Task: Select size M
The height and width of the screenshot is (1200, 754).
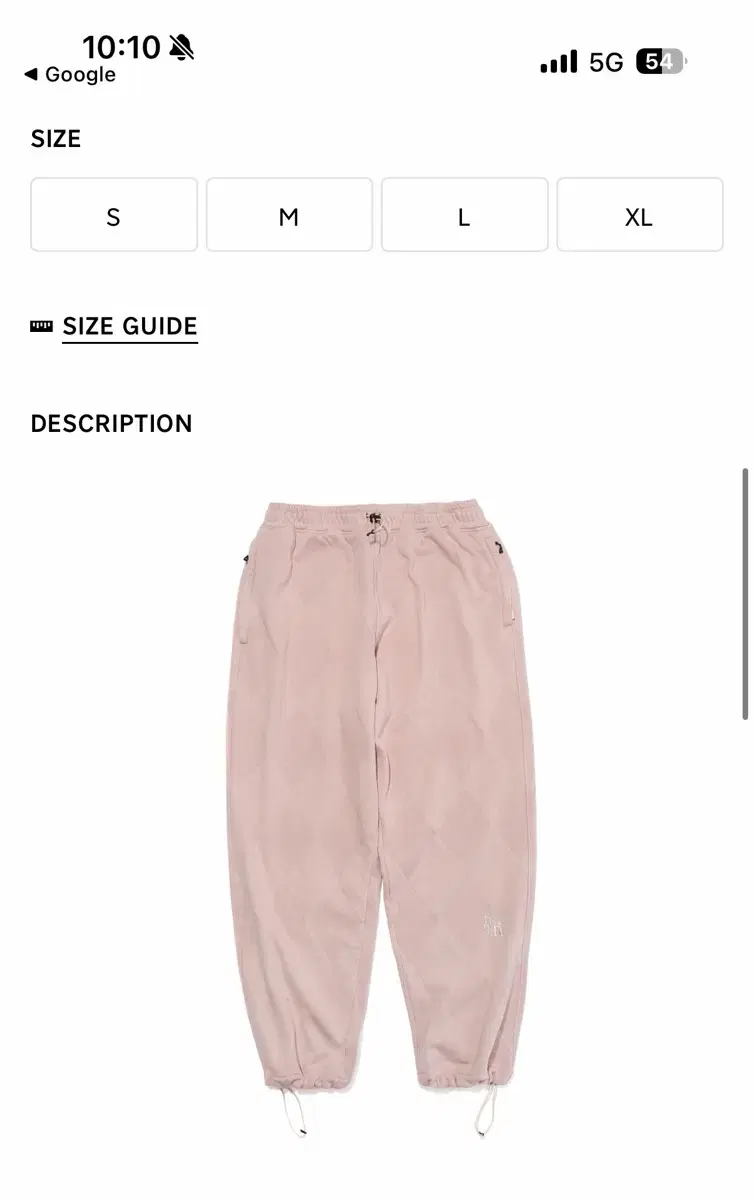Action: tap(289, 214)
